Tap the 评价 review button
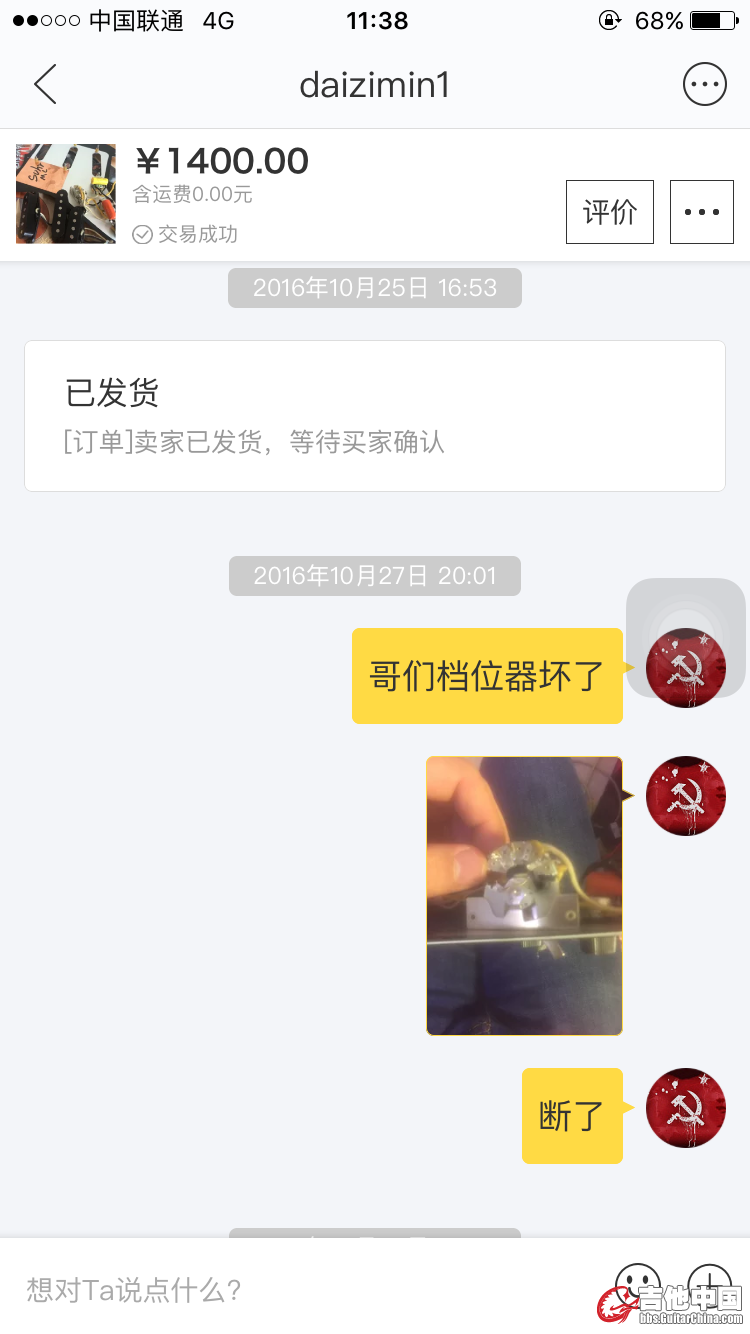 coord(609,212)
